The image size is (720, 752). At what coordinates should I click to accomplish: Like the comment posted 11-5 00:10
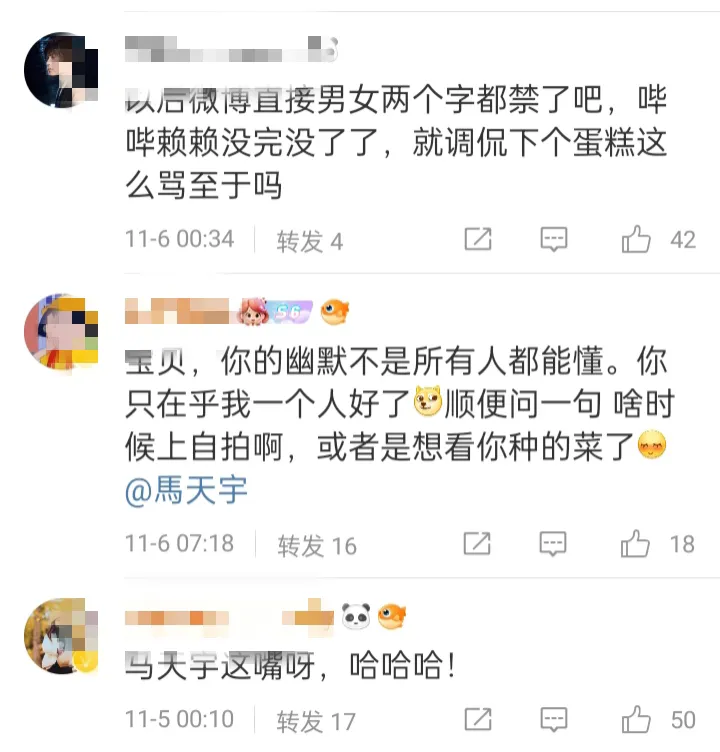(x=636, y=719)
